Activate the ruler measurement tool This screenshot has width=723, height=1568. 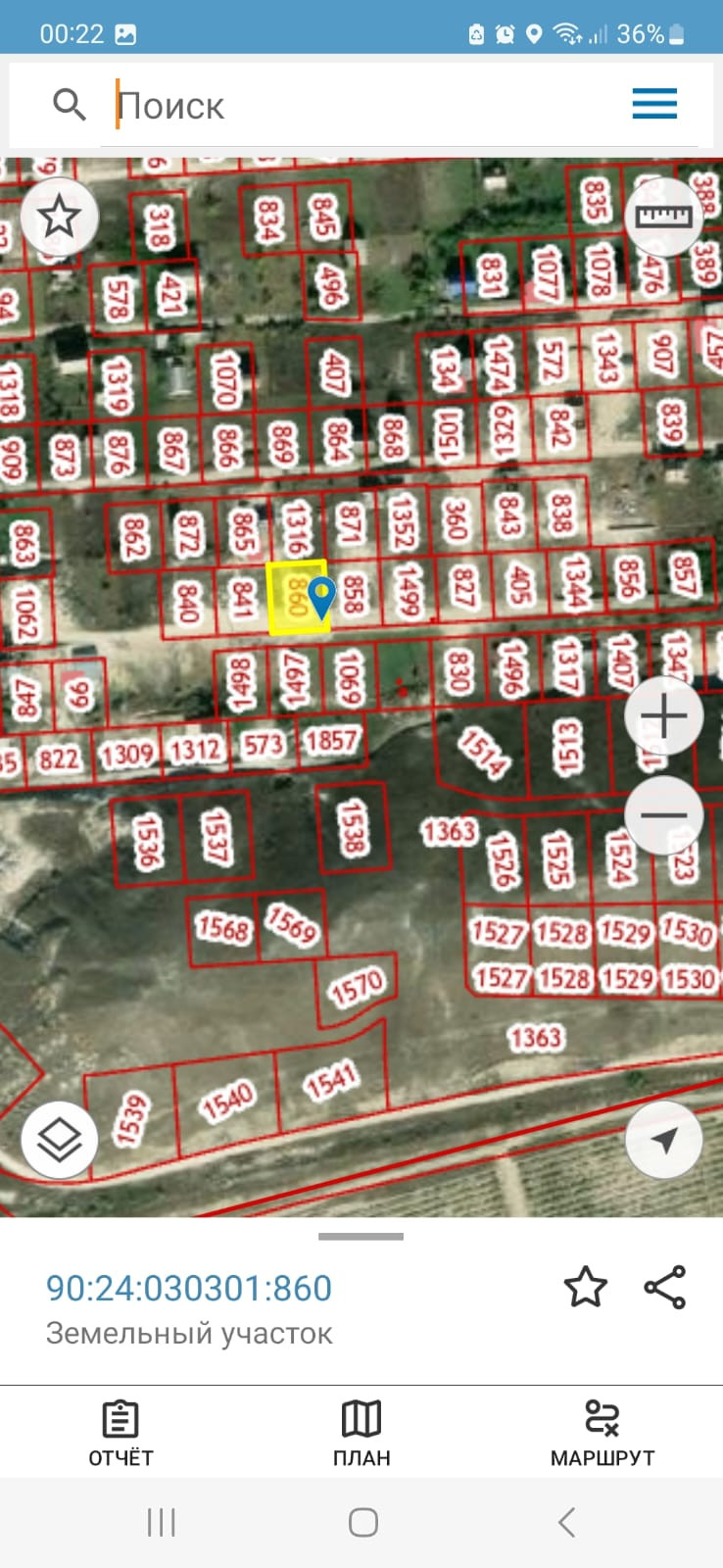click(664, 216)
